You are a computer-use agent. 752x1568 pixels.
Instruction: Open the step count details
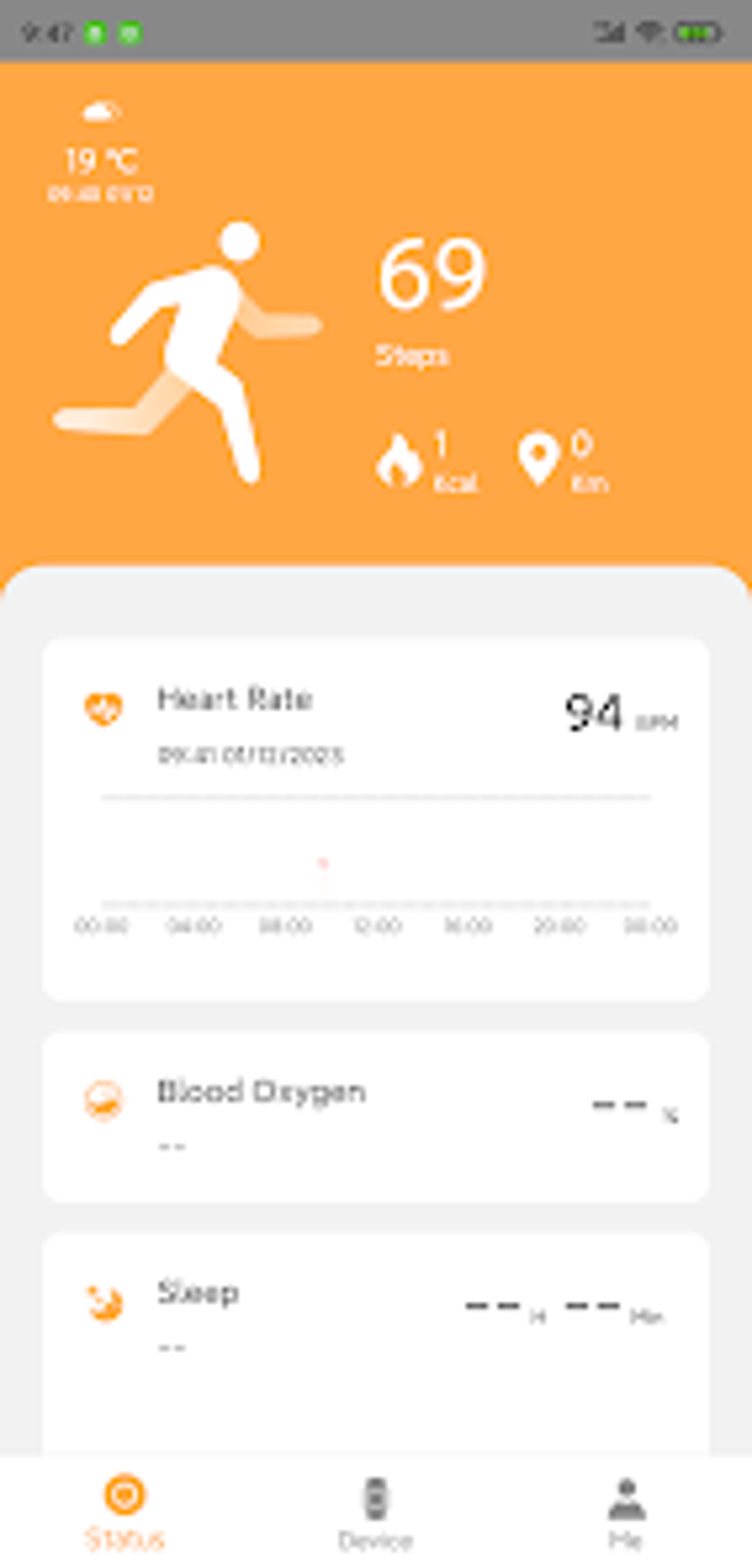click(x=431, y=300)
